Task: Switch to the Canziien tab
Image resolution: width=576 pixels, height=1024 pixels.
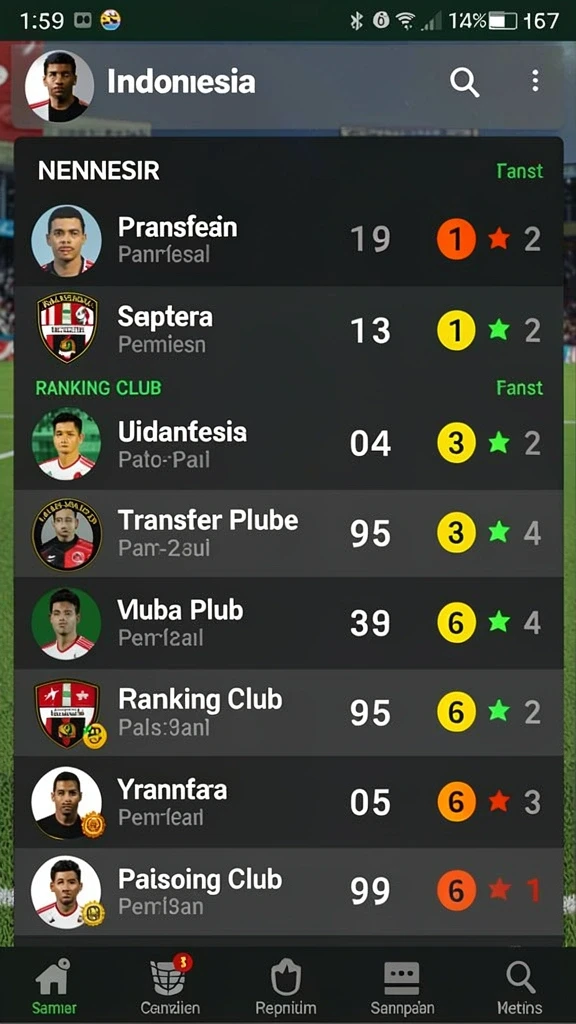Action: click(x=170, y=986)
